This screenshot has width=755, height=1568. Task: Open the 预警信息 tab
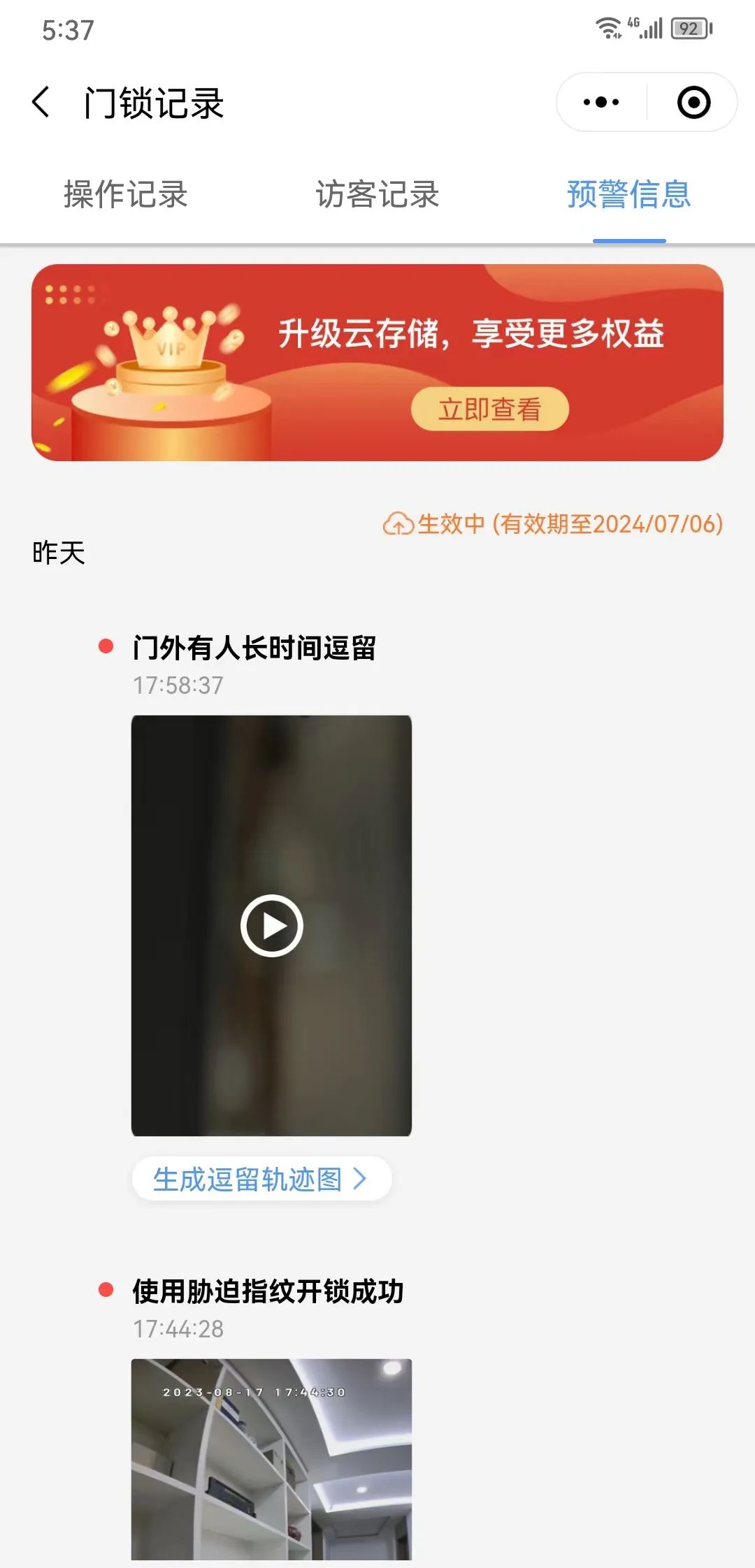pyautogui.click(x=628, y=196)
